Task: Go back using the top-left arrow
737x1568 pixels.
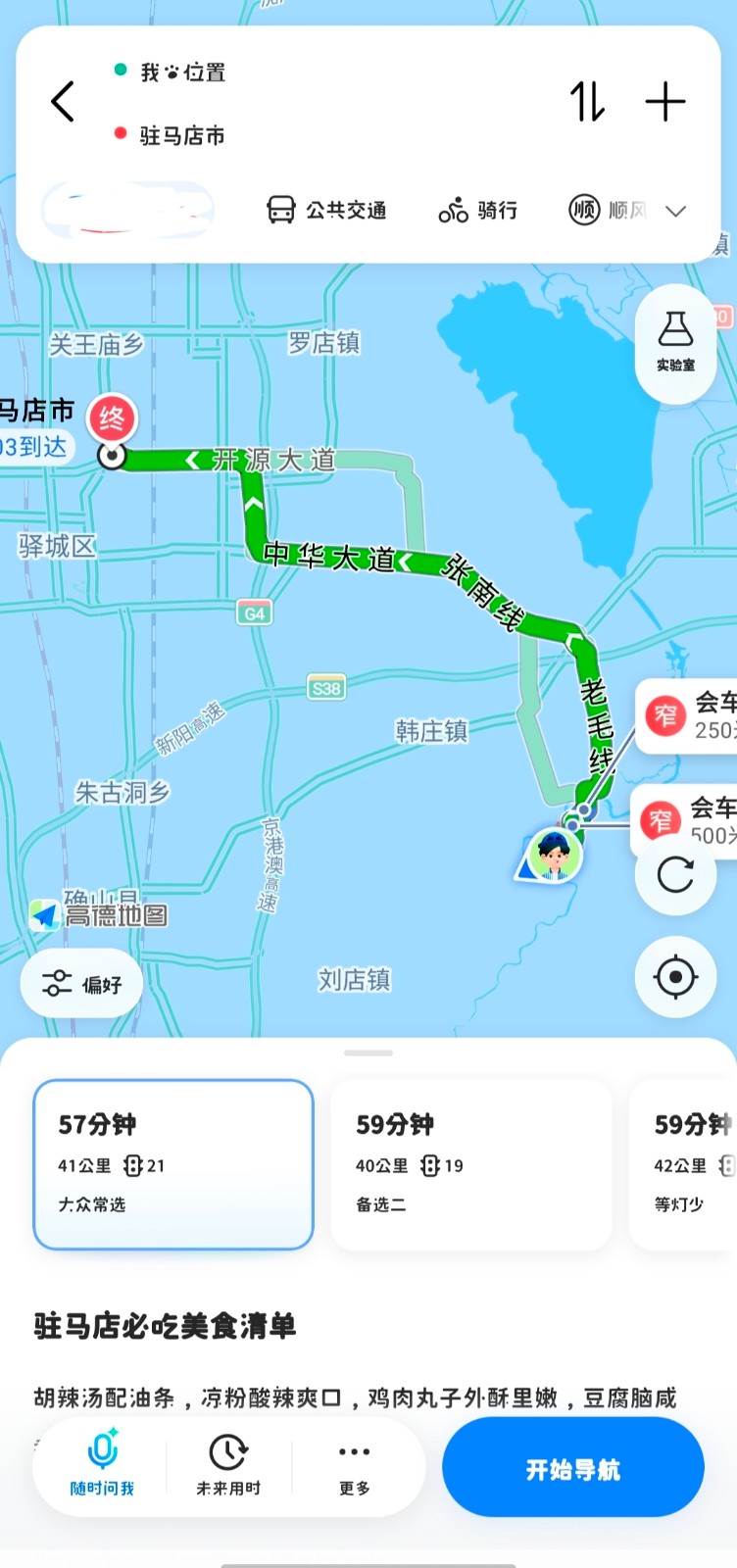Action: tap(63, 101)
